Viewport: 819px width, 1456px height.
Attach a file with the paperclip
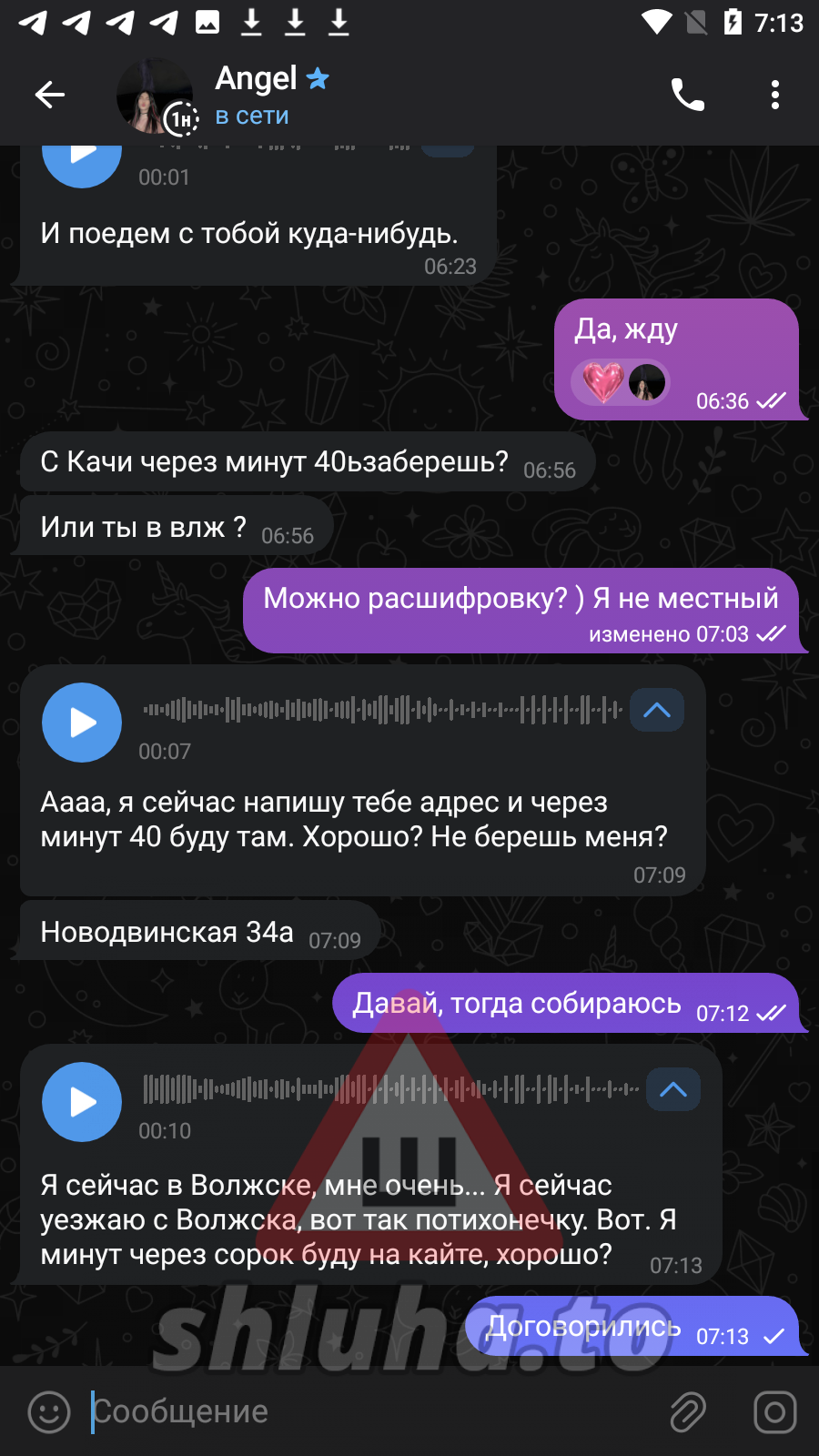pyautogui.click(x=688, y=1412)
